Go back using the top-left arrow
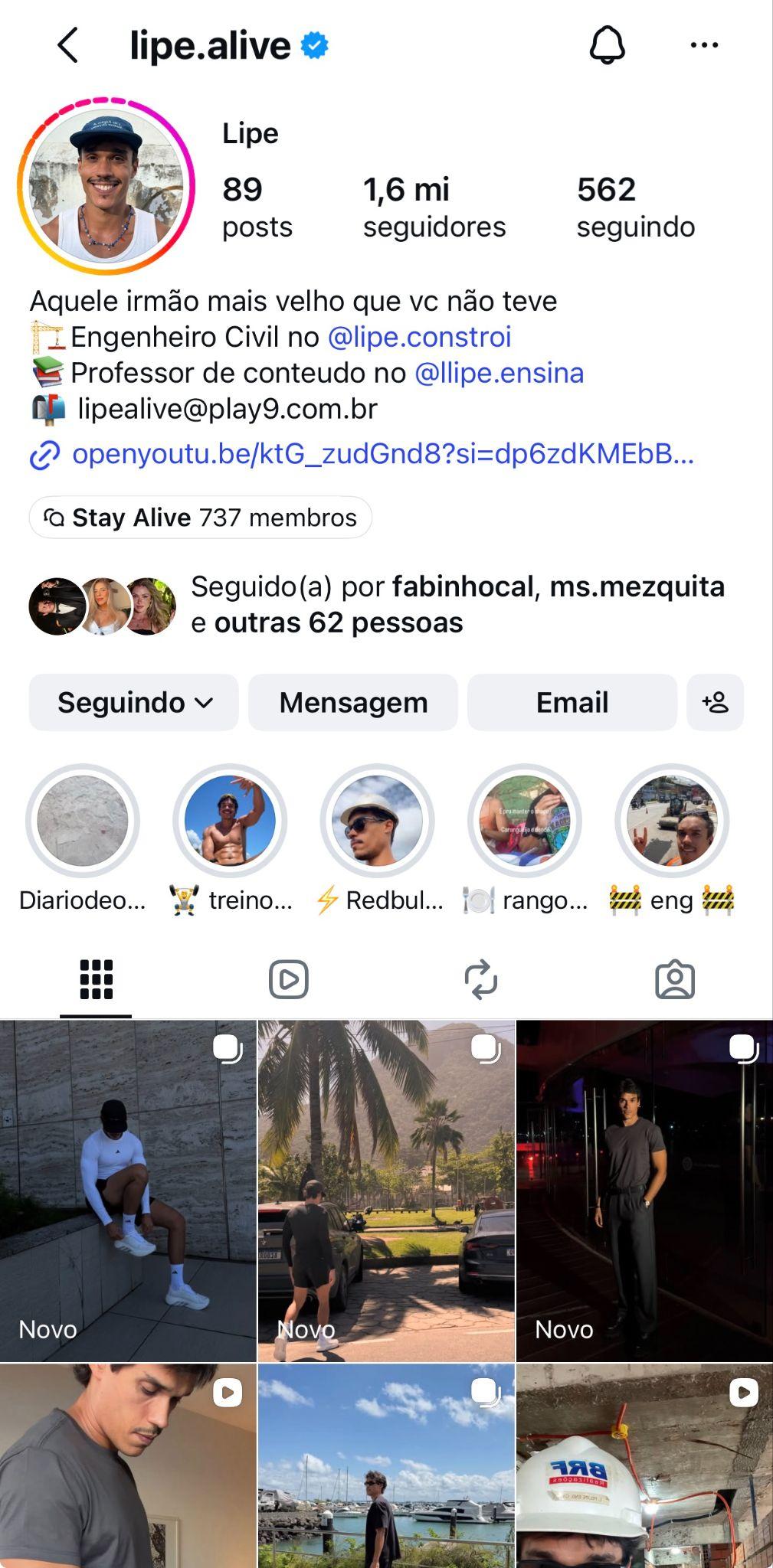 tap(68, 45)
